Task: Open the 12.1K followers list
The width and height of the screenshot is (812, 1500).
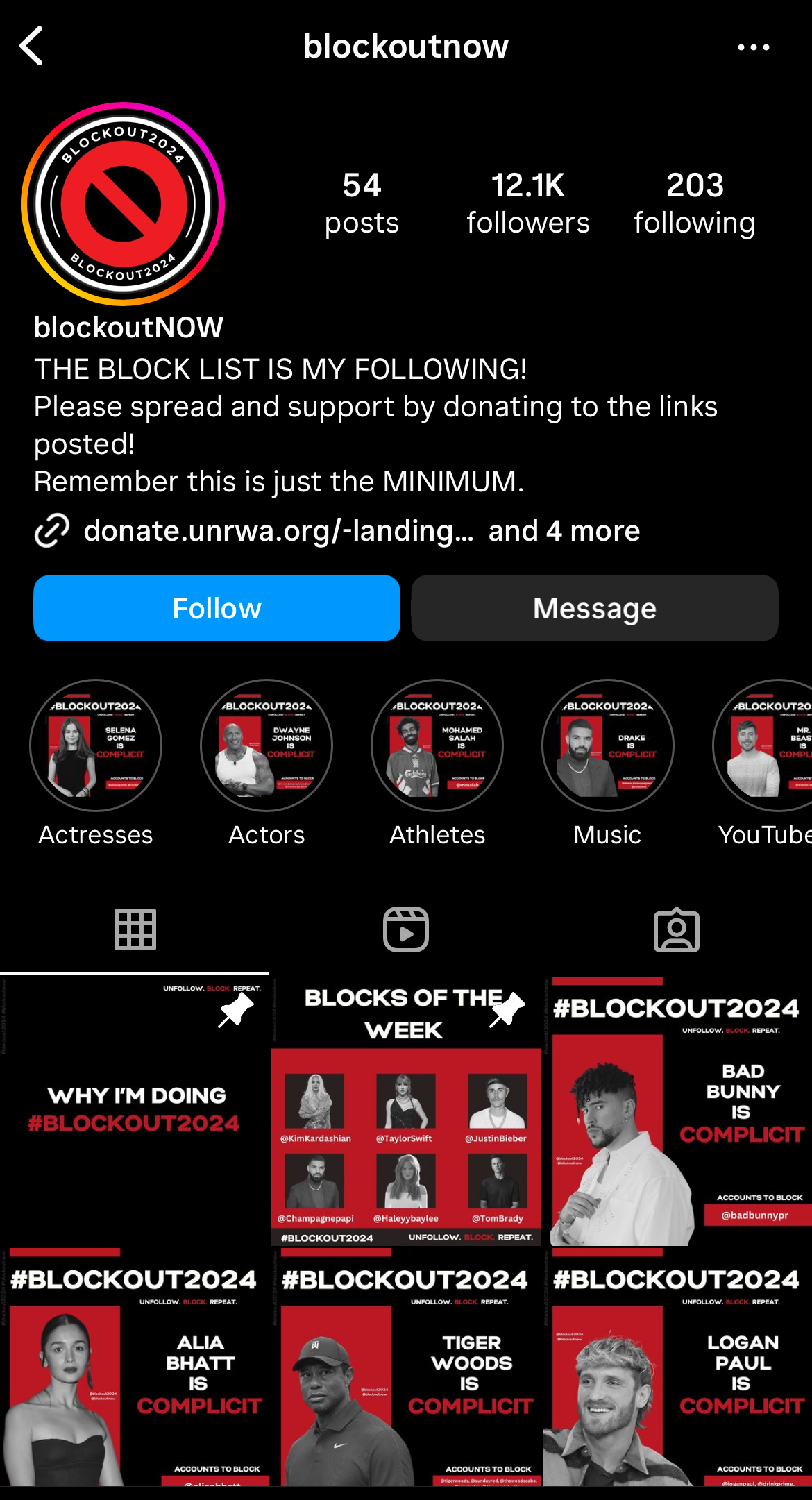Action: point(527,203)
